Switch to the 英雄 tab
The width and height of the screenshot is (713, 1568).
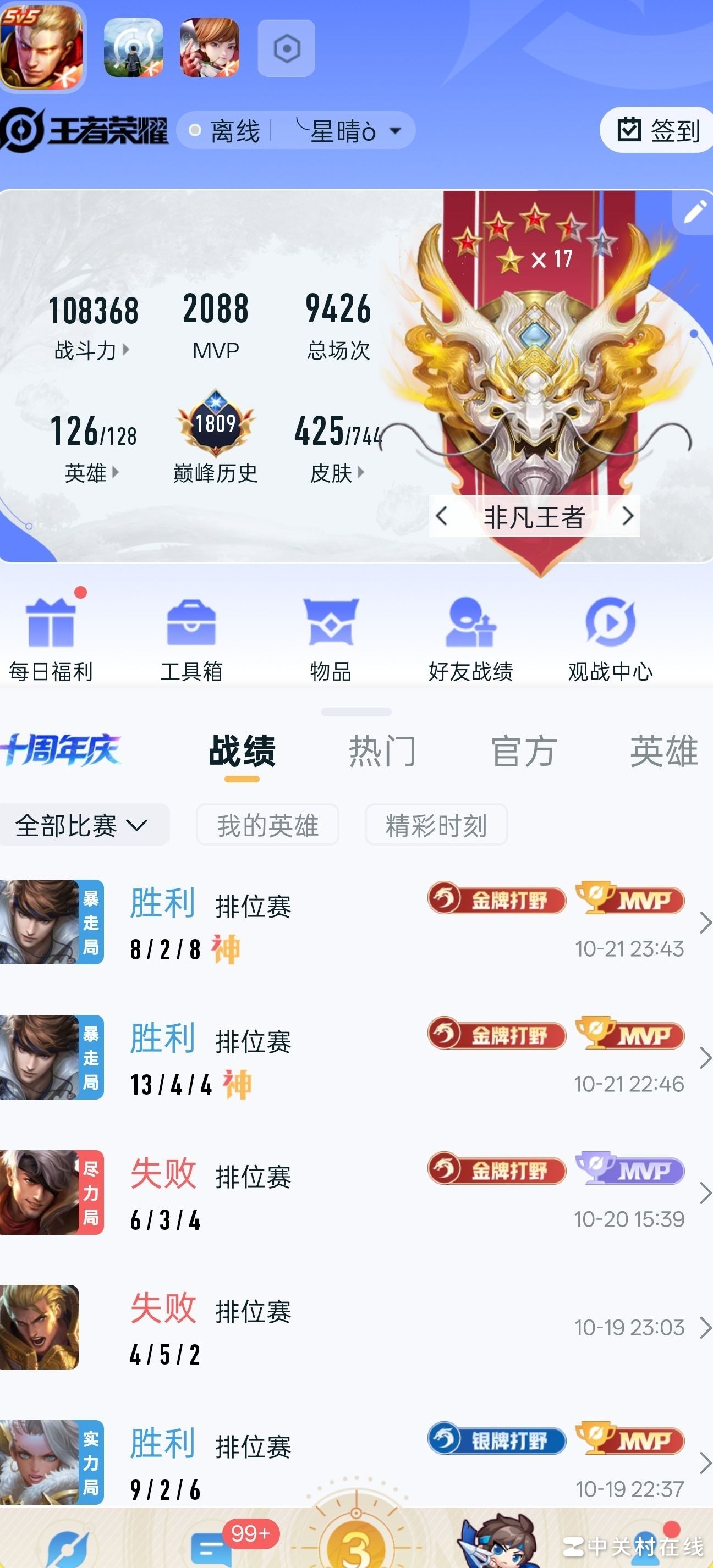[x=663, y=751]
